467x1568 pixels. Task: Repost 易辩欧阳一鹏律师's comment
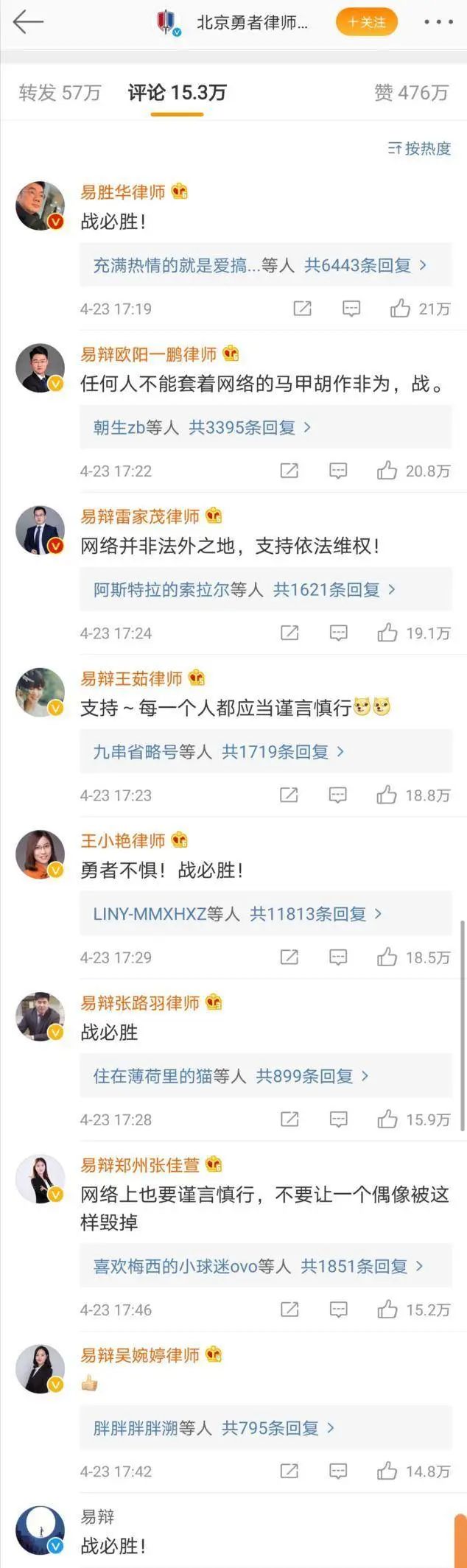coord(289,471)
